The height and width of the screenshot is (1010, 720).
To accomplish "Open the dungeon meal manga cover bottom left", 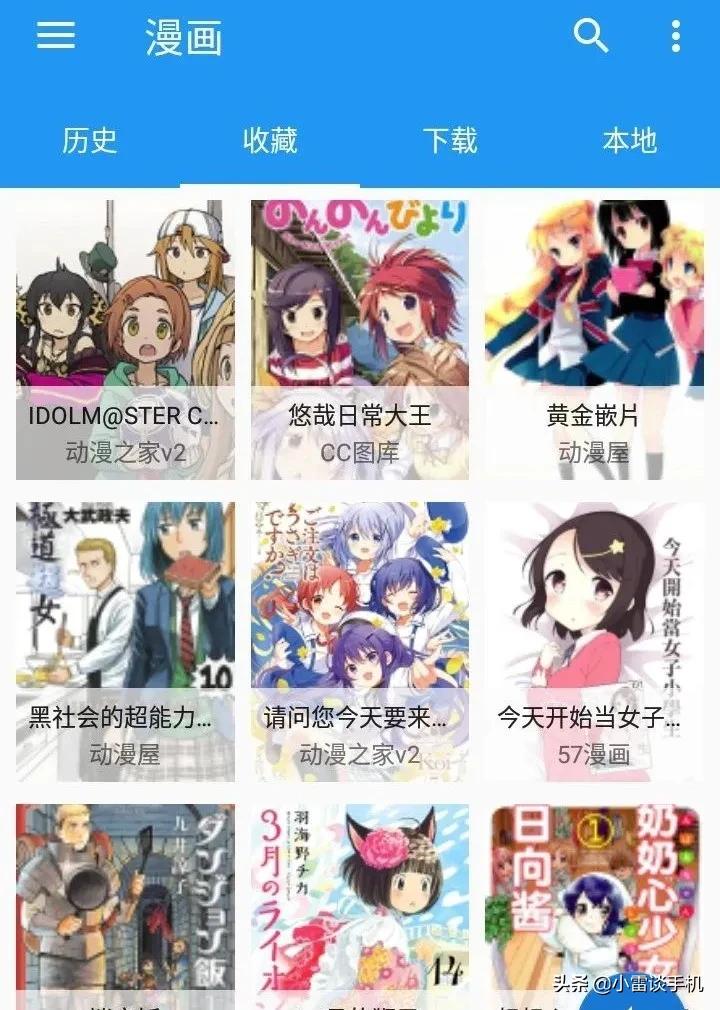I will point(124,895).
